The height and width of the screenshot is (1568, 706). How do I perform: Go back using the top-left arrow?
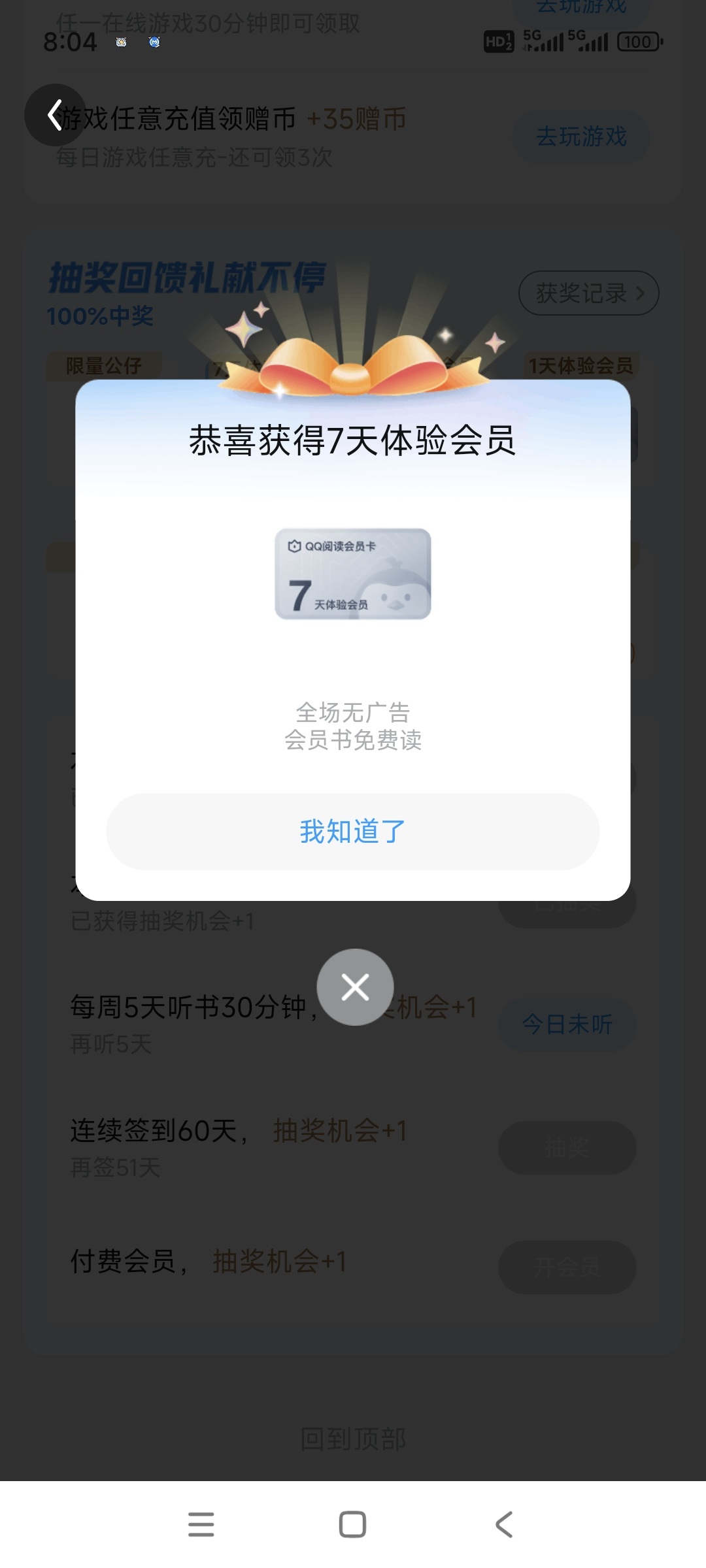pyautogui.click(x=56, y=115)
